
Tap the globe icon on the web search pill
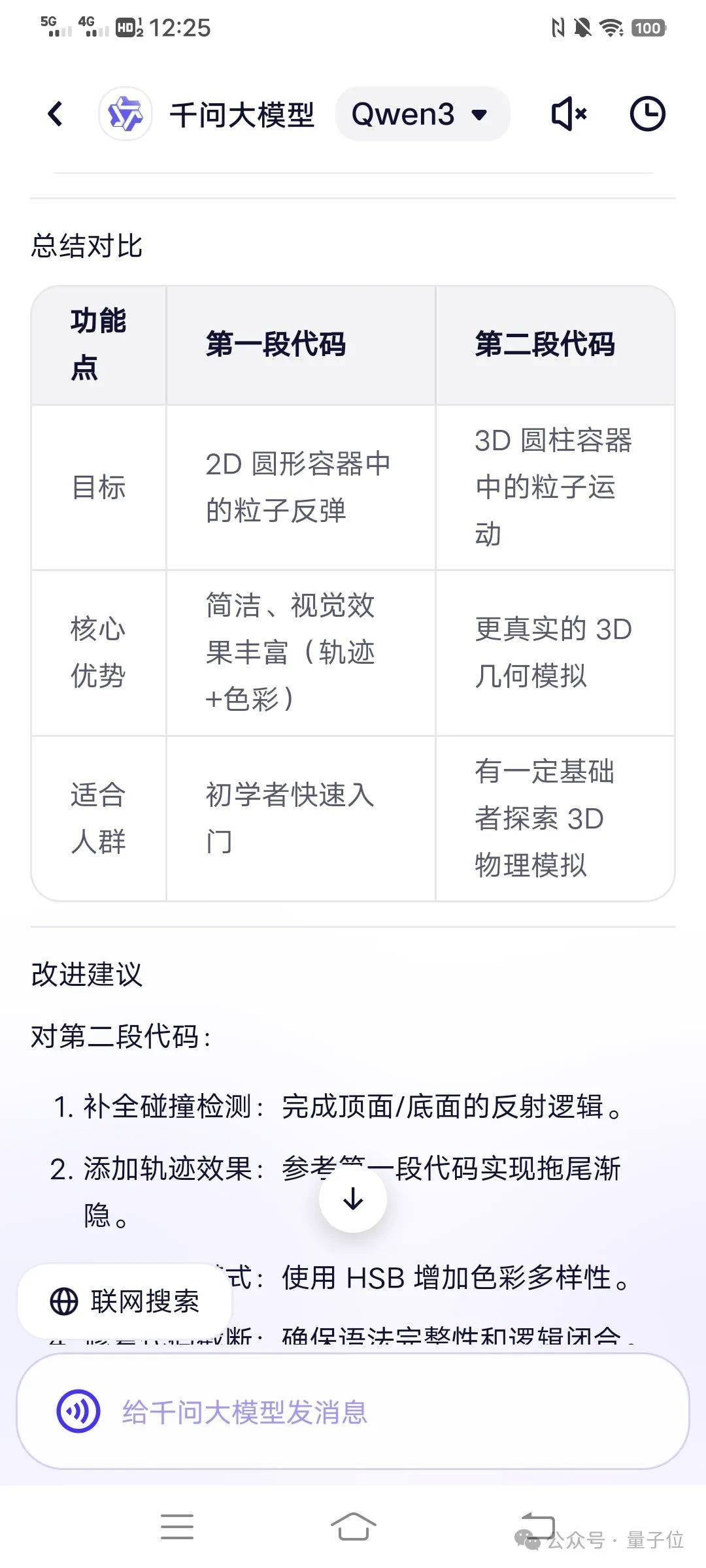tap(65, 1301)
